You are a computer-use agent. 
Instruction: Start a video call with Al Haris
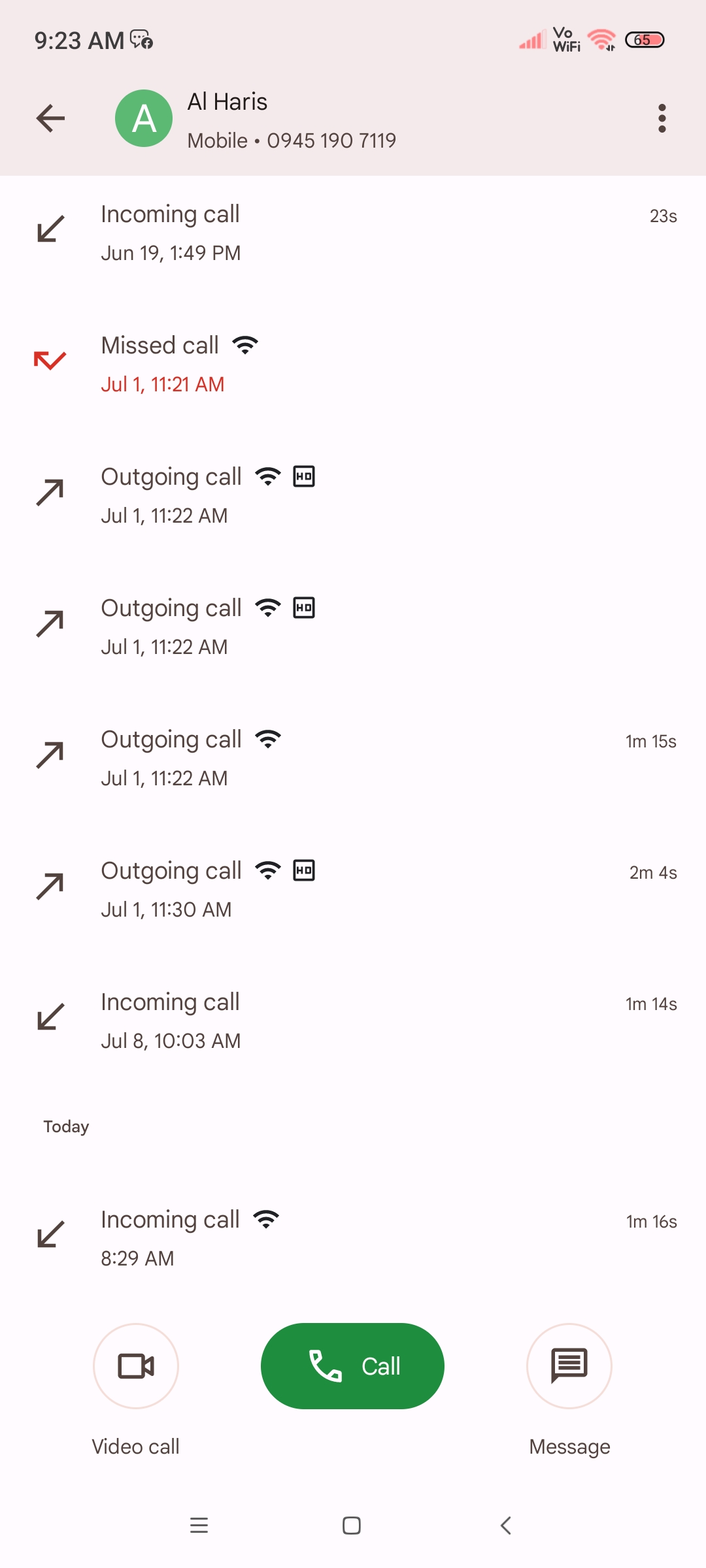click(x=136, y=1365)
